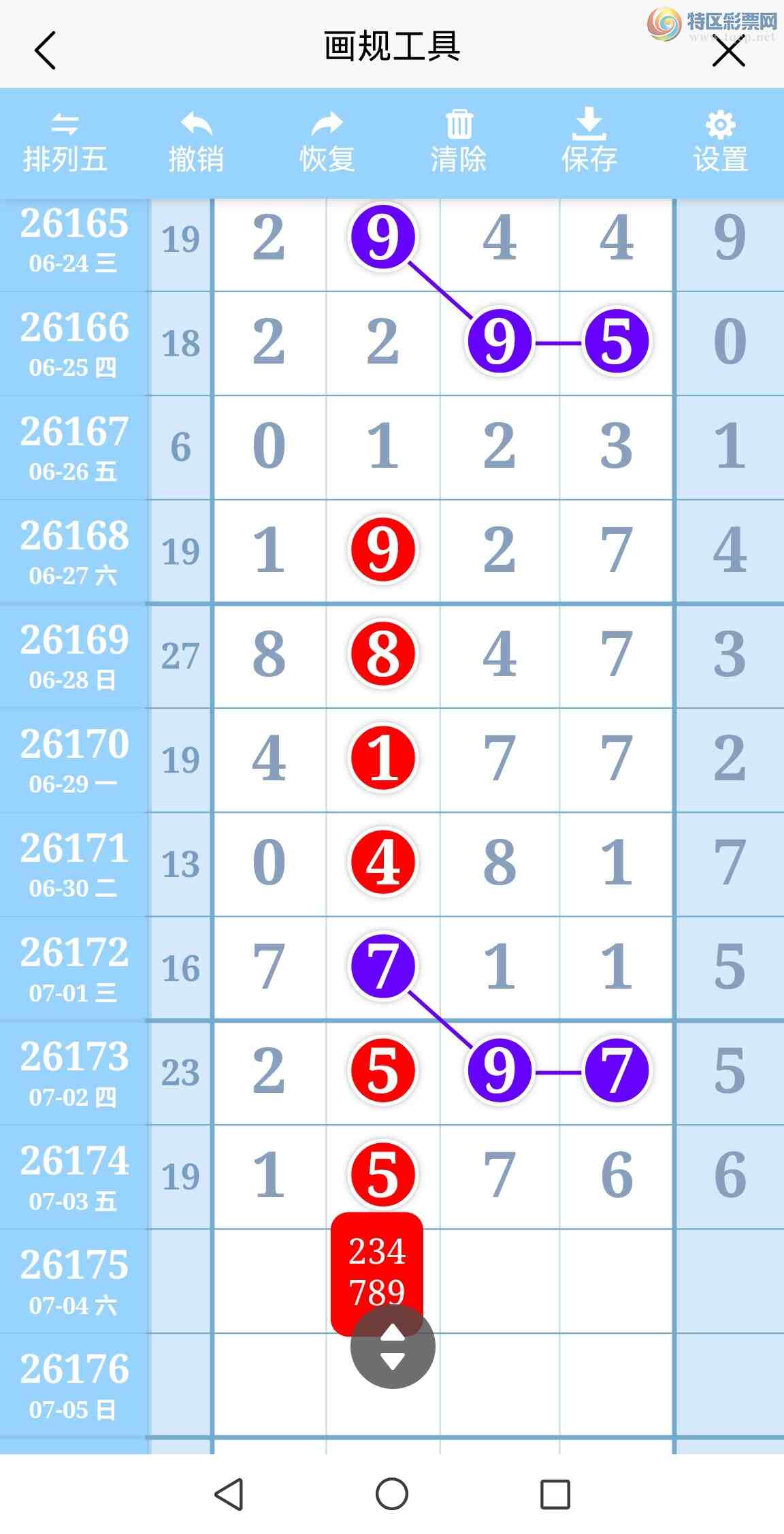Tap the red 9 in row 26168
The height and width of the screenshot is (1534, 784).
point(383,549)
